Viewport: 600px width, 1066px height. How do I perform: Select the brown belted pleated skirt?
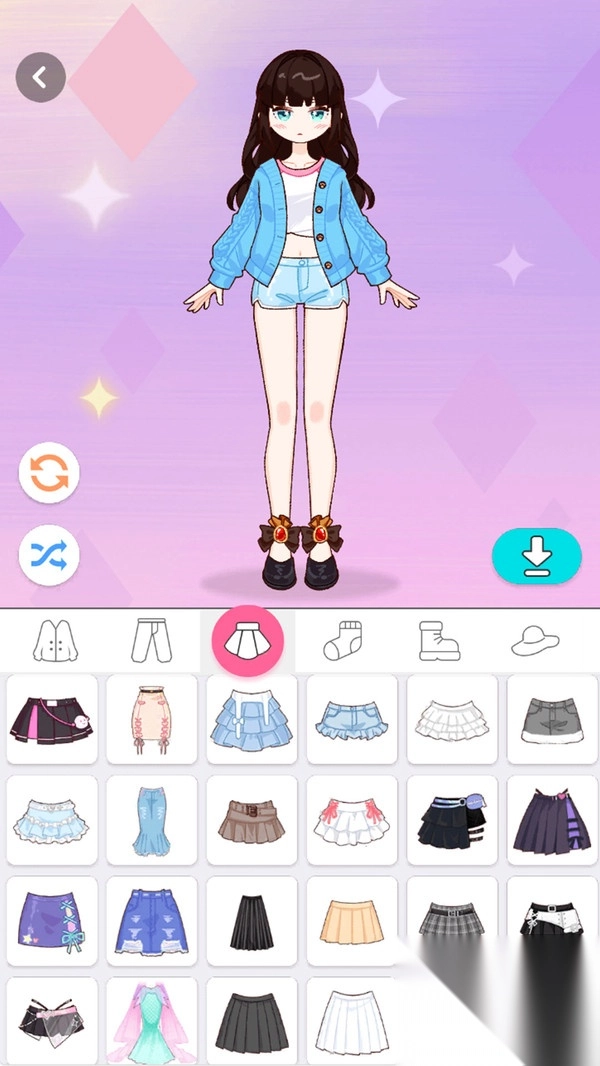(252, 820)
